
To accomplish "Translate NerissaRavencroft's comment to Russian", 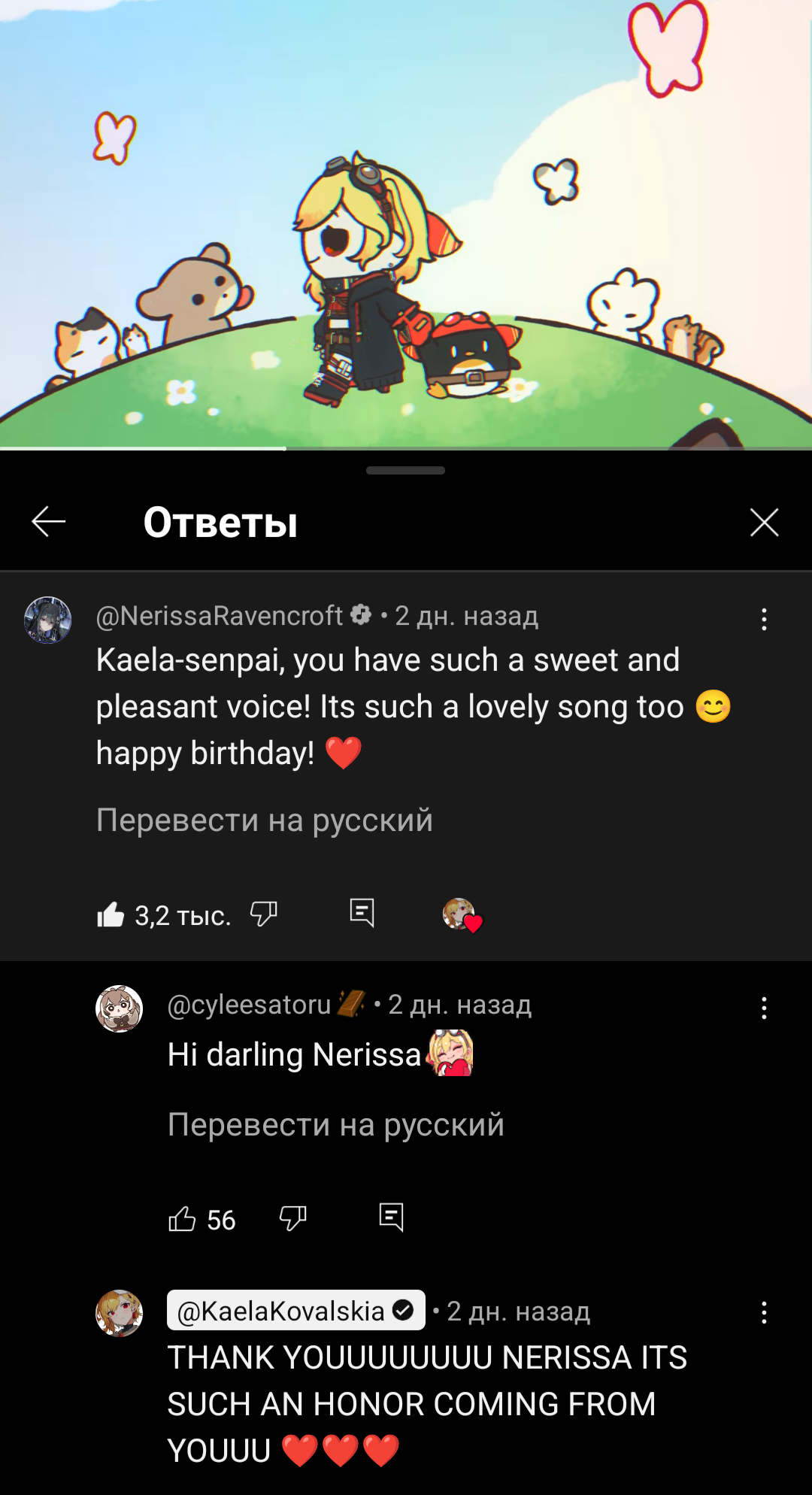I will 264,820.
